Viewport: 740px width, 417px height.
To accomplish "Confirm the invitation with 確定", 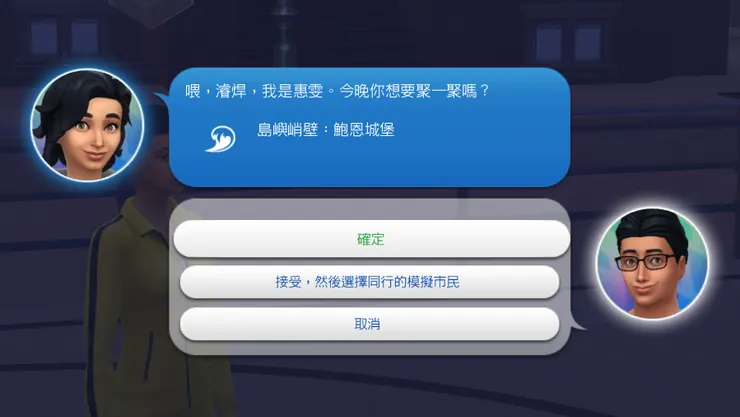I will 371,240.
